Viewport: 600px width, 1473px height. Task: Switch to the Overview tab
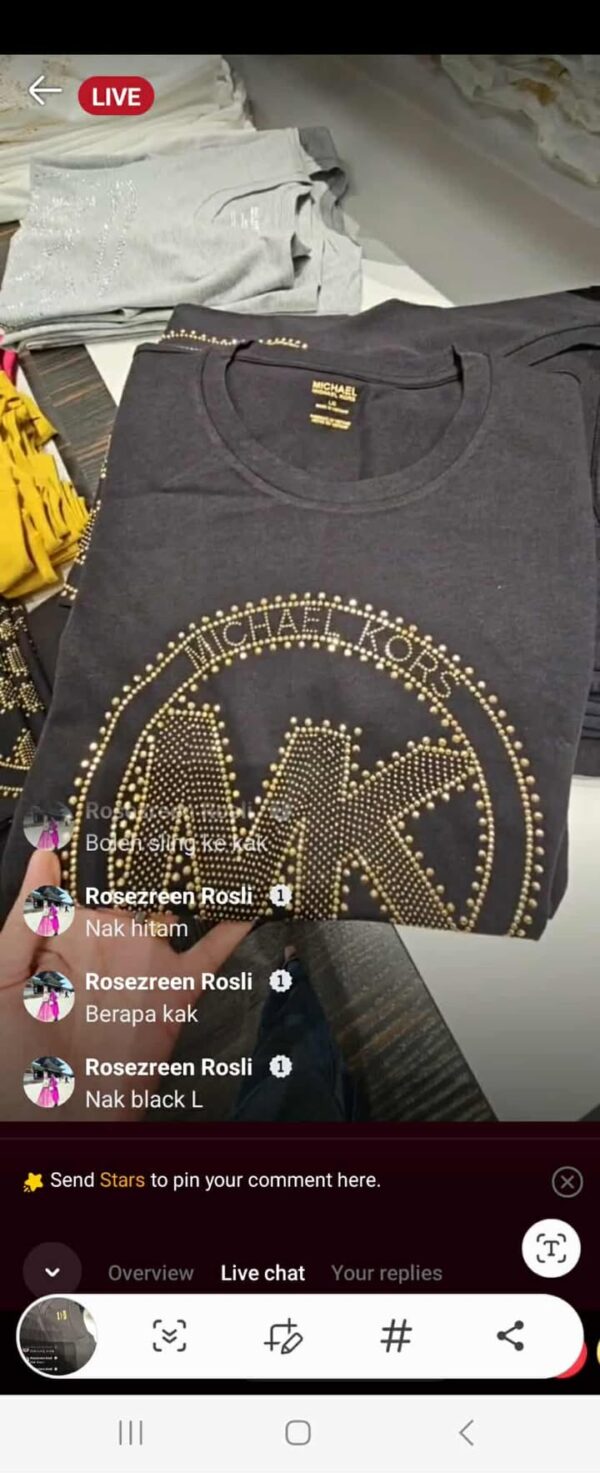(151, 1273)
